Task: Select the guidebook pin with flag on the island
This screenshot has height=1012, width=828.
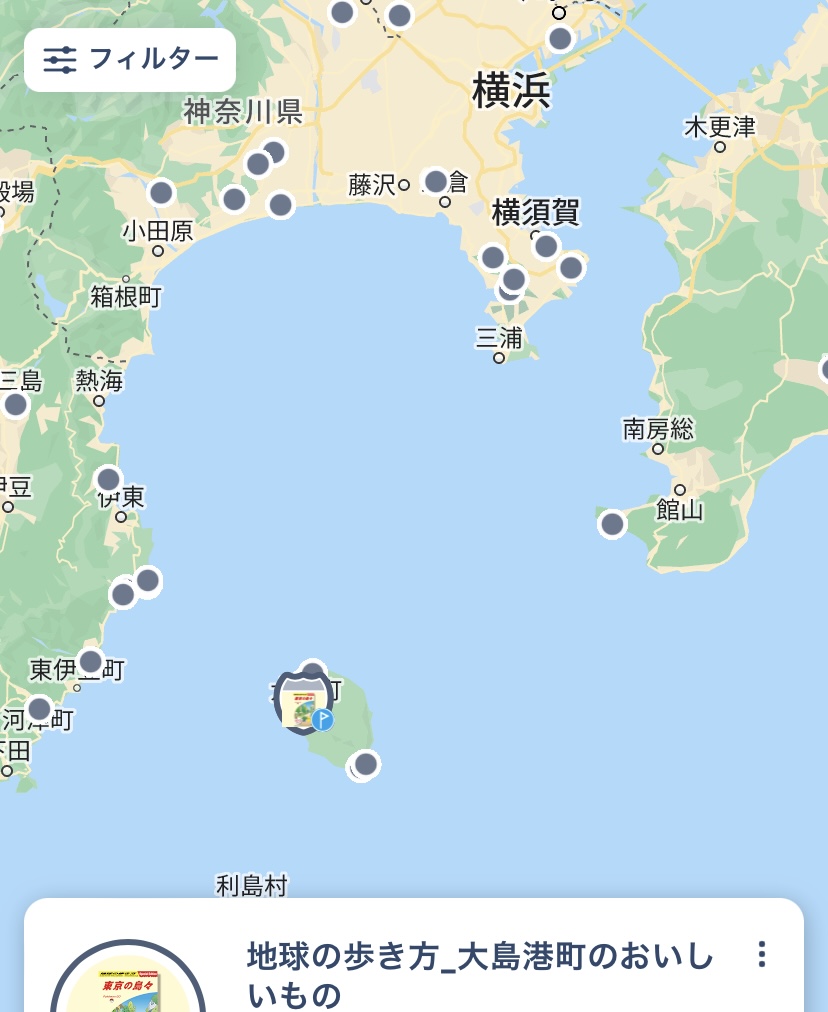Action: tap(303, 704)
